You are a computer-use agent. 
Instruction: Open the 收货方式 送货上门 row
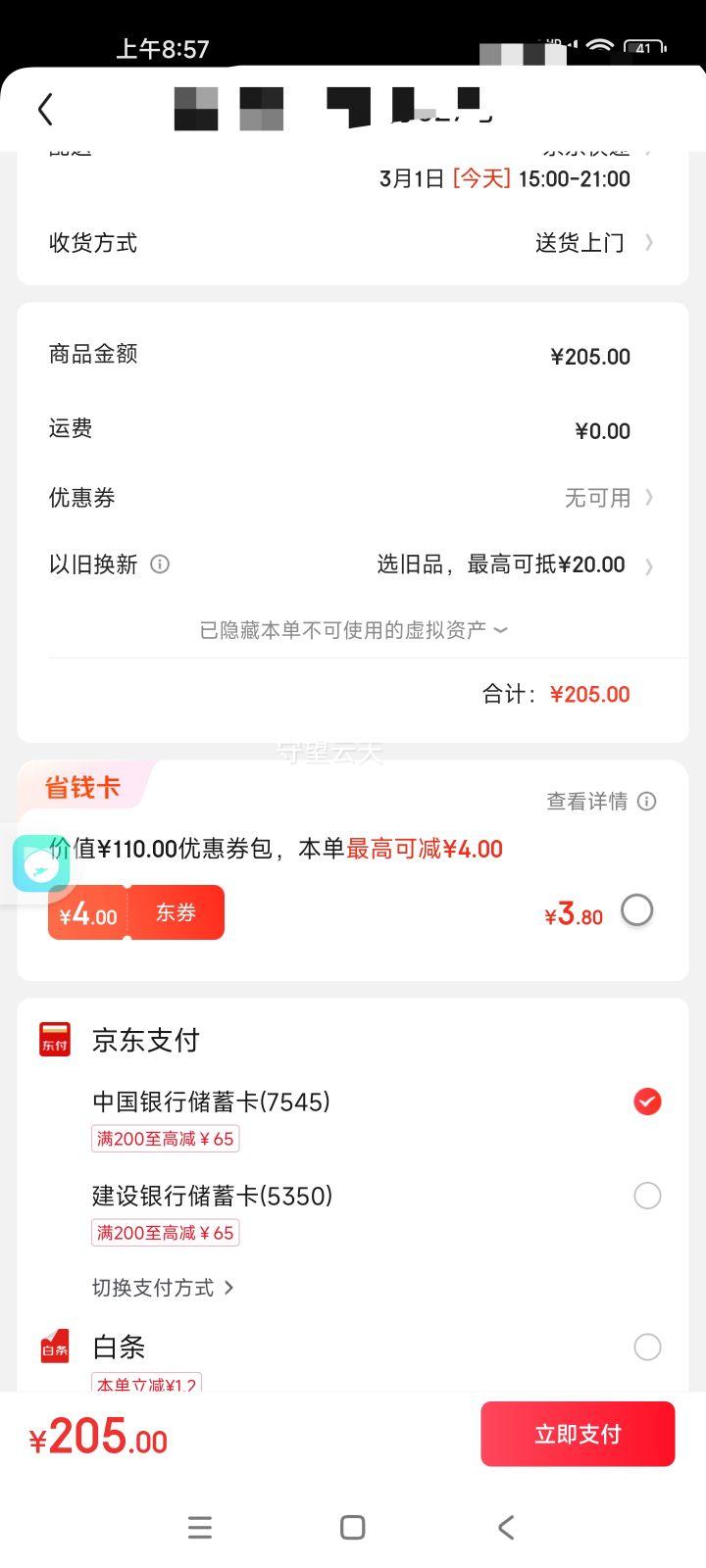[x=352, y=243]
